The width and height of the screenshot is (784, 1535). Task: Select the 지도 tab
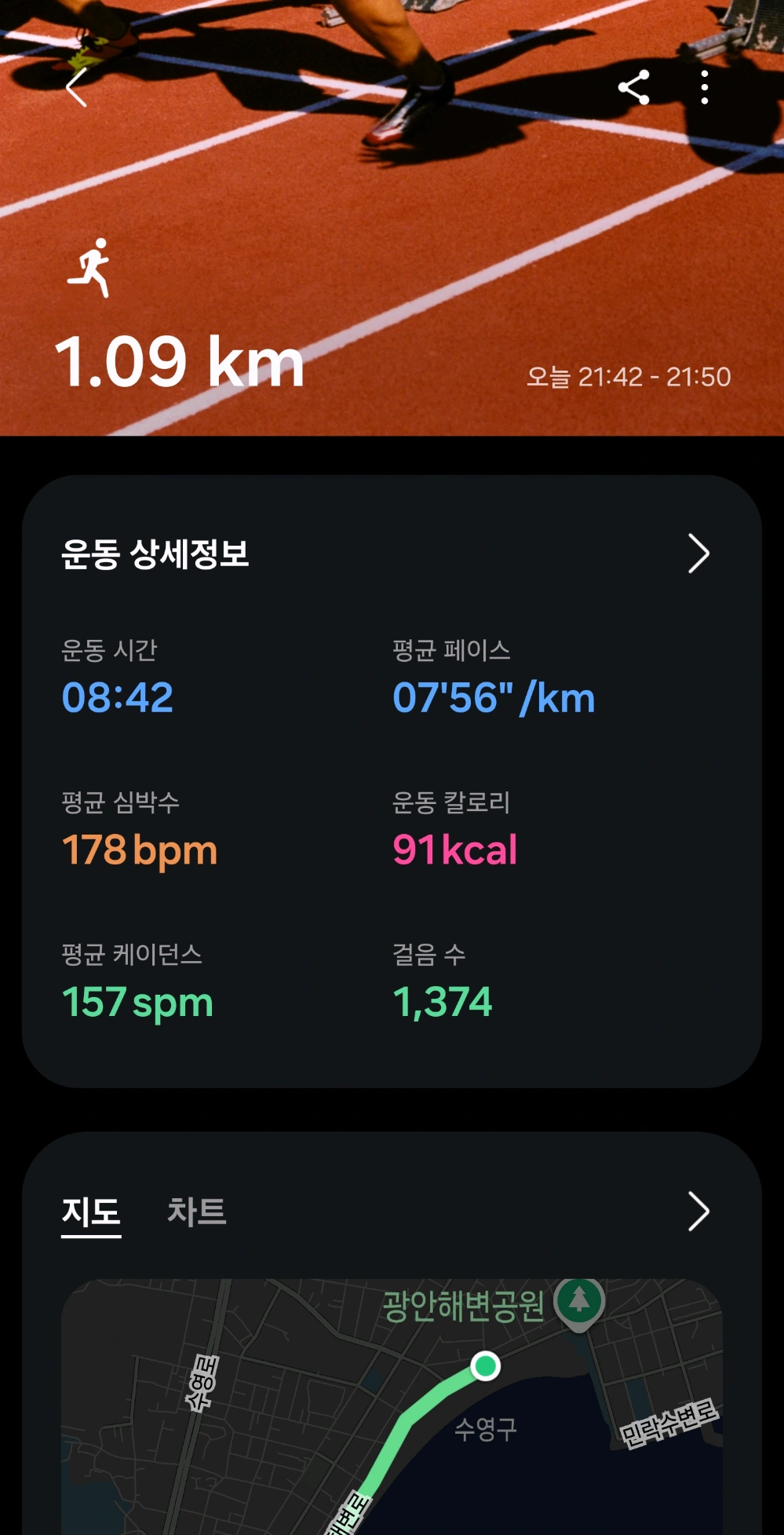pyautogui.click(x=91, y=1212)
